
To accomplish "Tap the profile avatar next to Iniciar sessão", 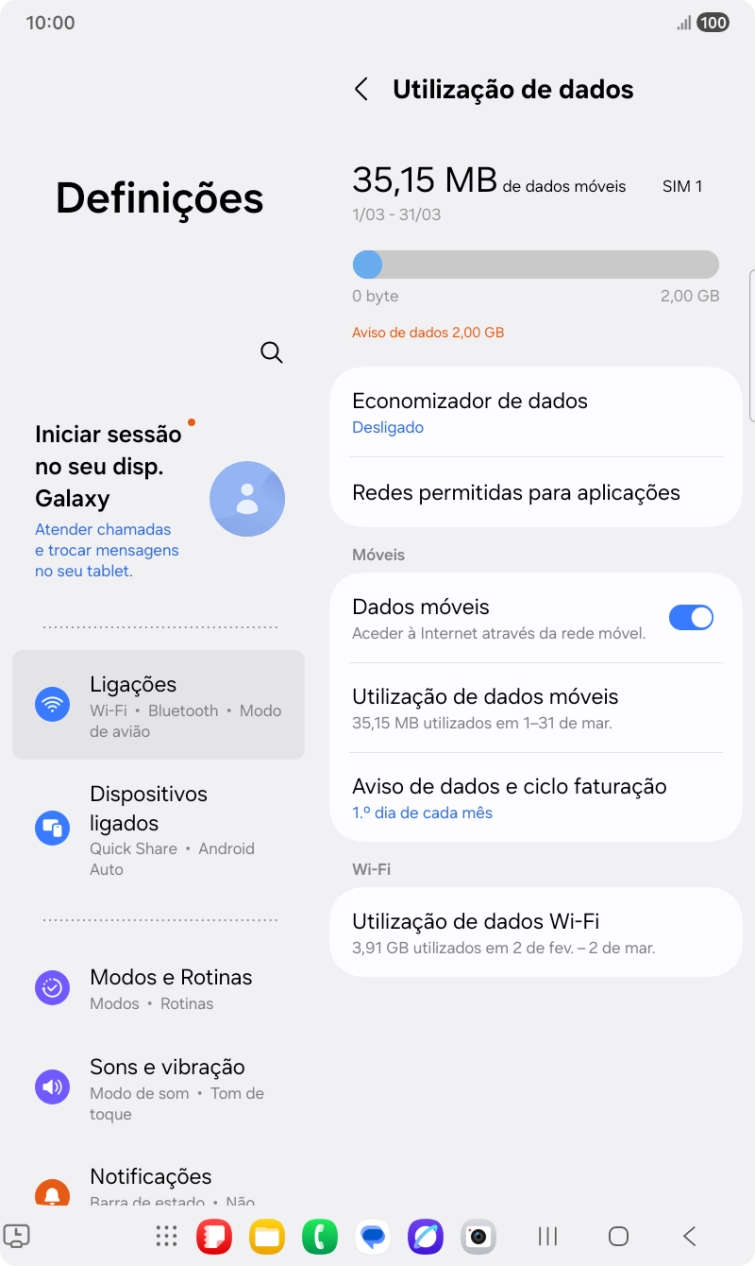I will (247, 499).
